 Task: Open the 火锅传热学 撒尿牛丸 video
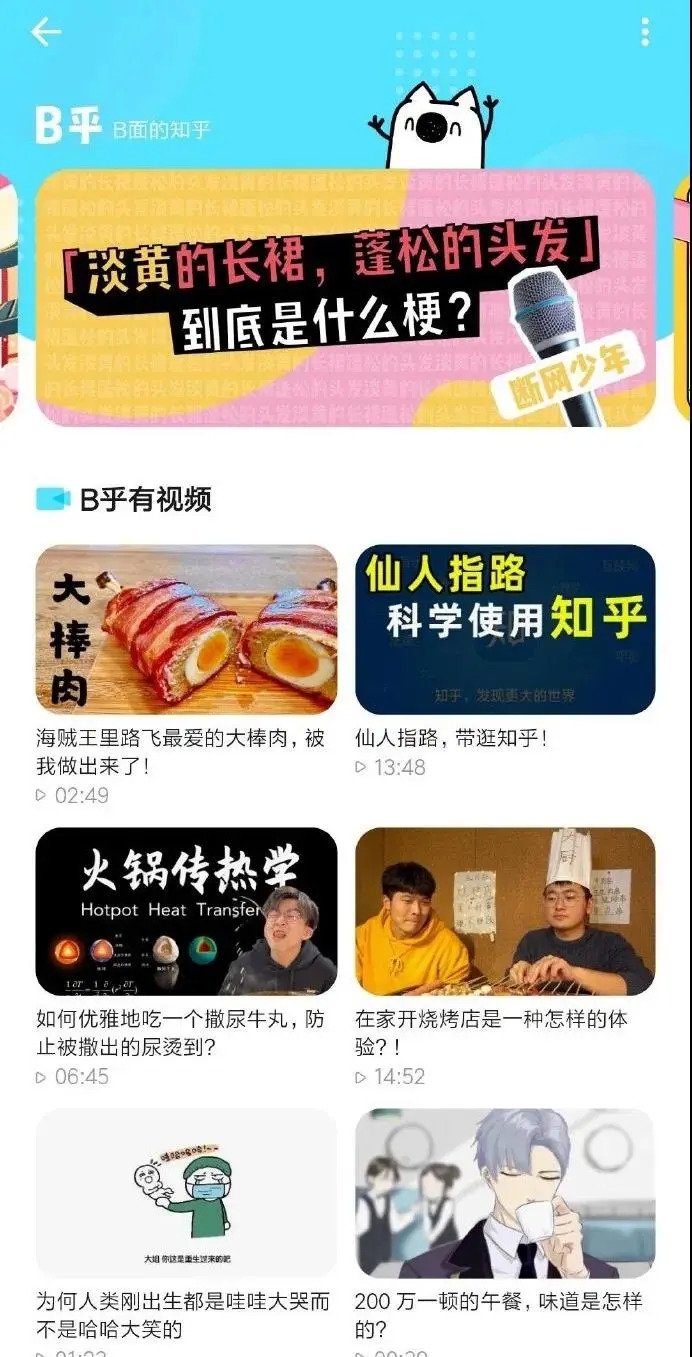pyautogui.click(x=186, y=911)
